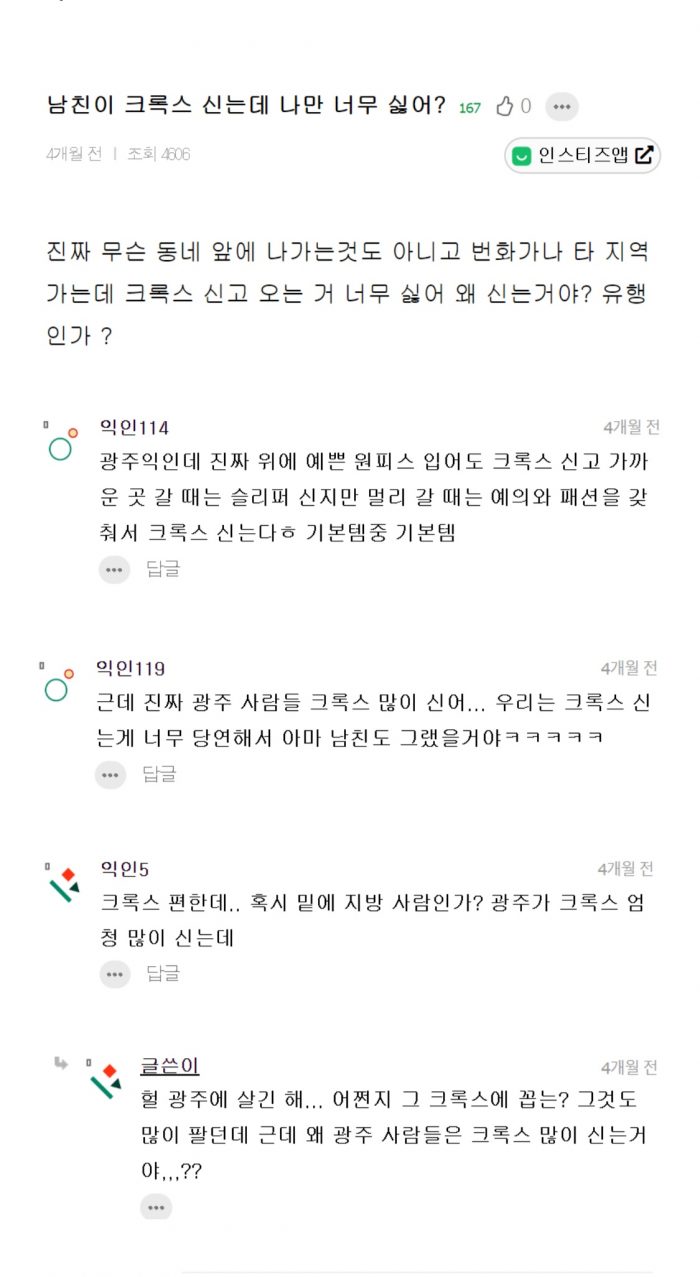Open options under 익인114's comment
The height and width of the screenshot is (1277, 700).
(x=114, y=570)
